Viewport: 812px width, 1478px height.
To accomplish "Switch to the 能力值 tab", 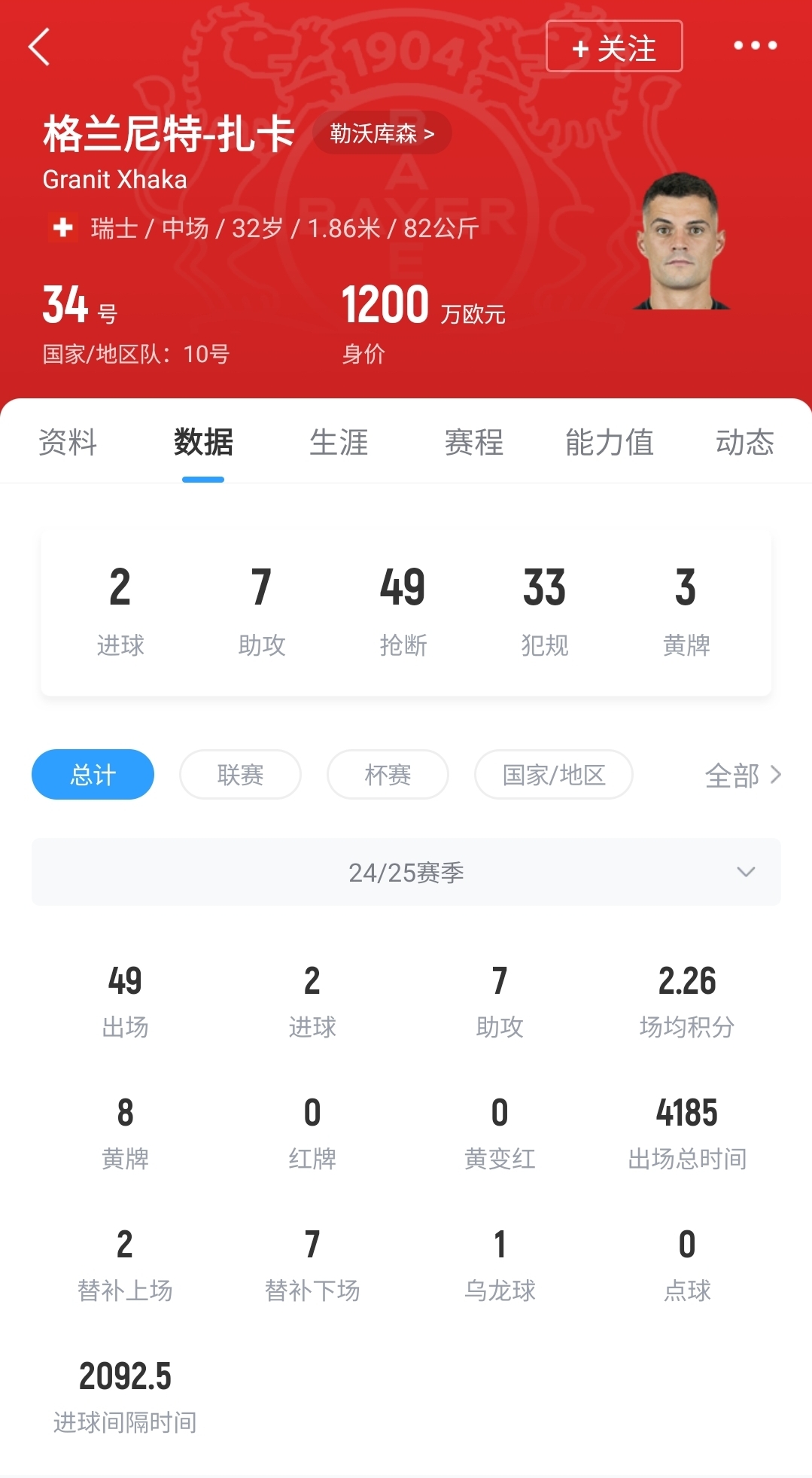I will point(610,442).
